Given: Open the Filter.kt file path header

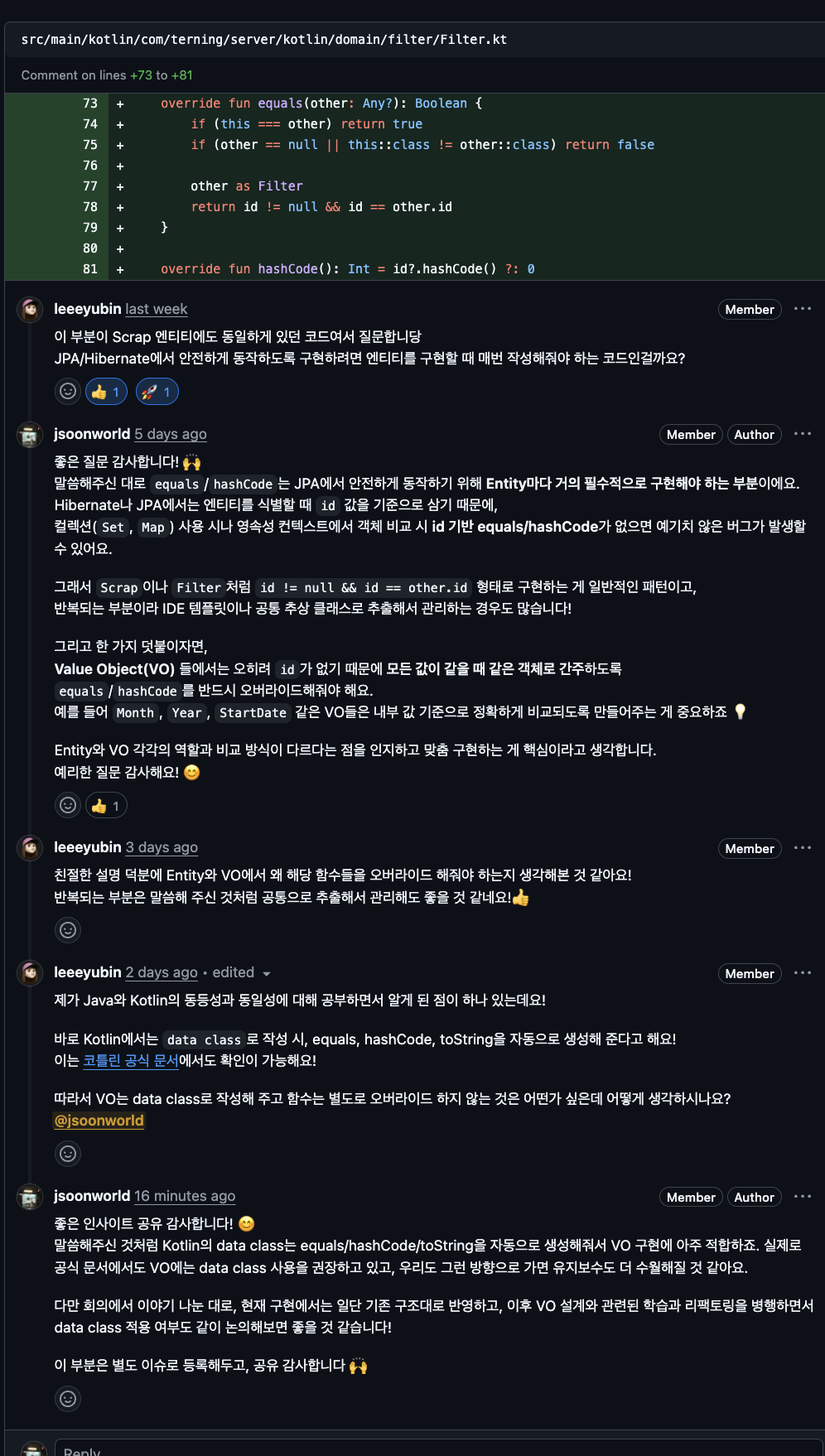Looking at the screenshot, I should (x=264, y=39).
